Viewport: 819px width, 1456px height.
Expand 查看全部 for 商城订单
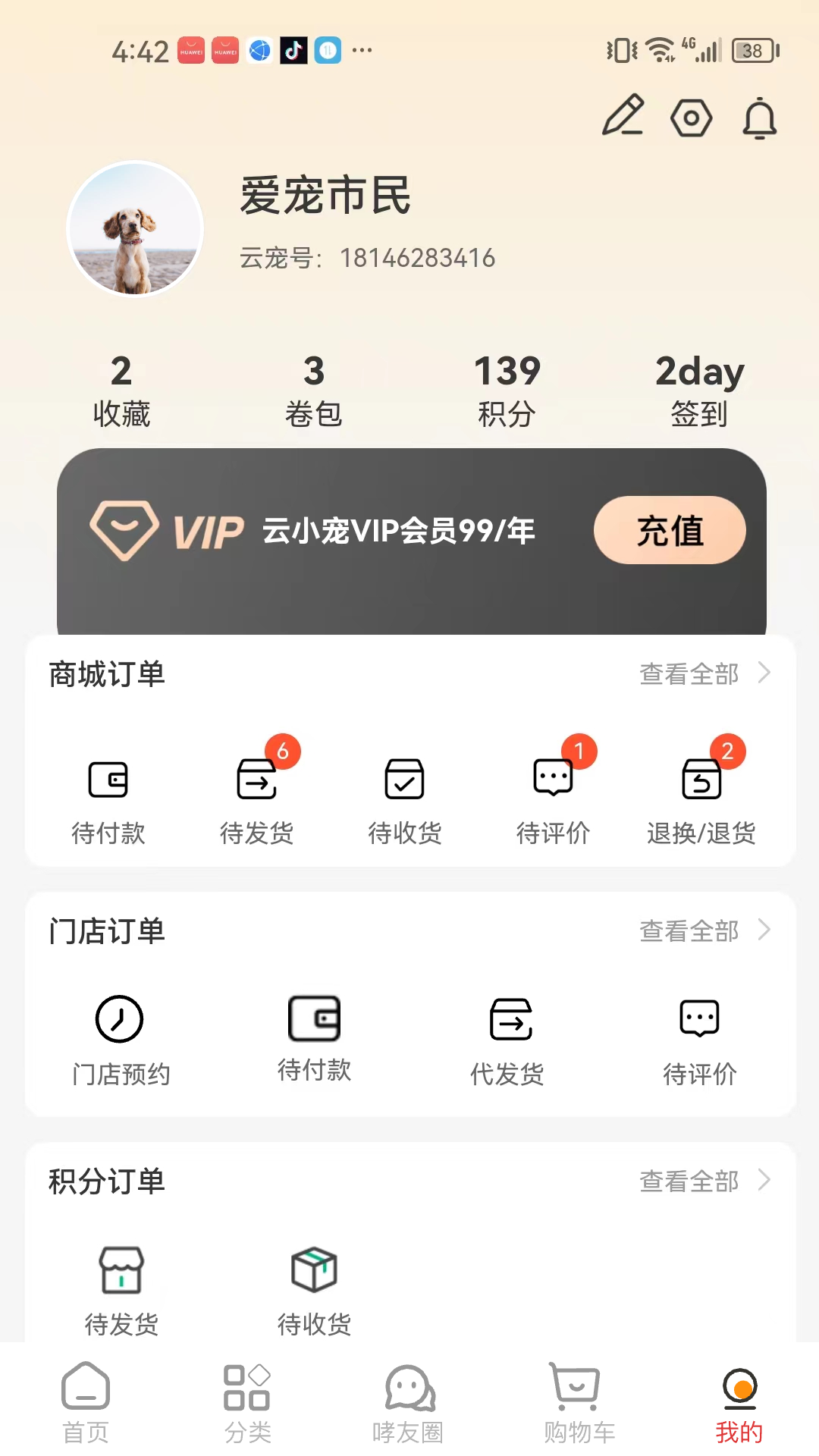coord(705,673)
